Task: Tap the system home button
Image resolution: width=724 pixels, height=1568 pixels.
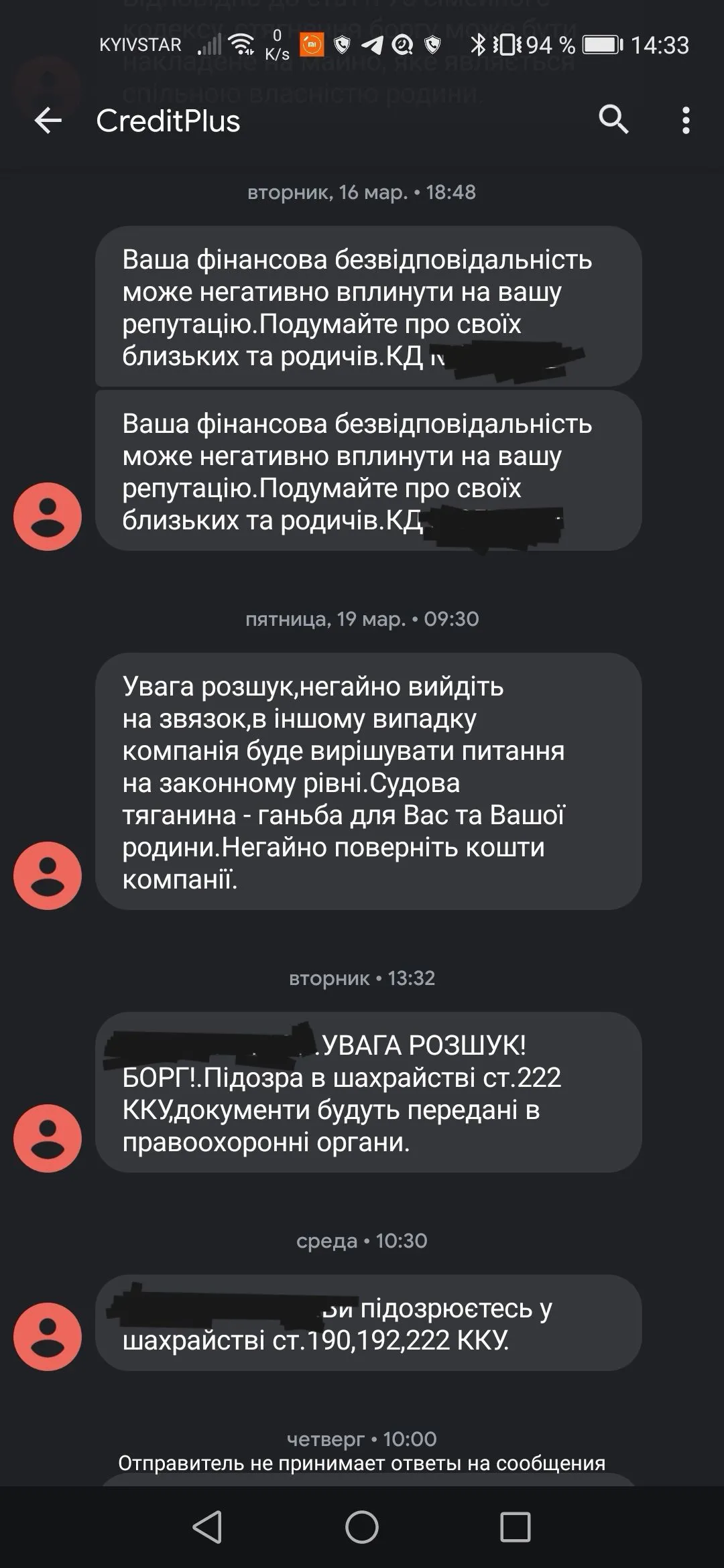Action: 362,1527
